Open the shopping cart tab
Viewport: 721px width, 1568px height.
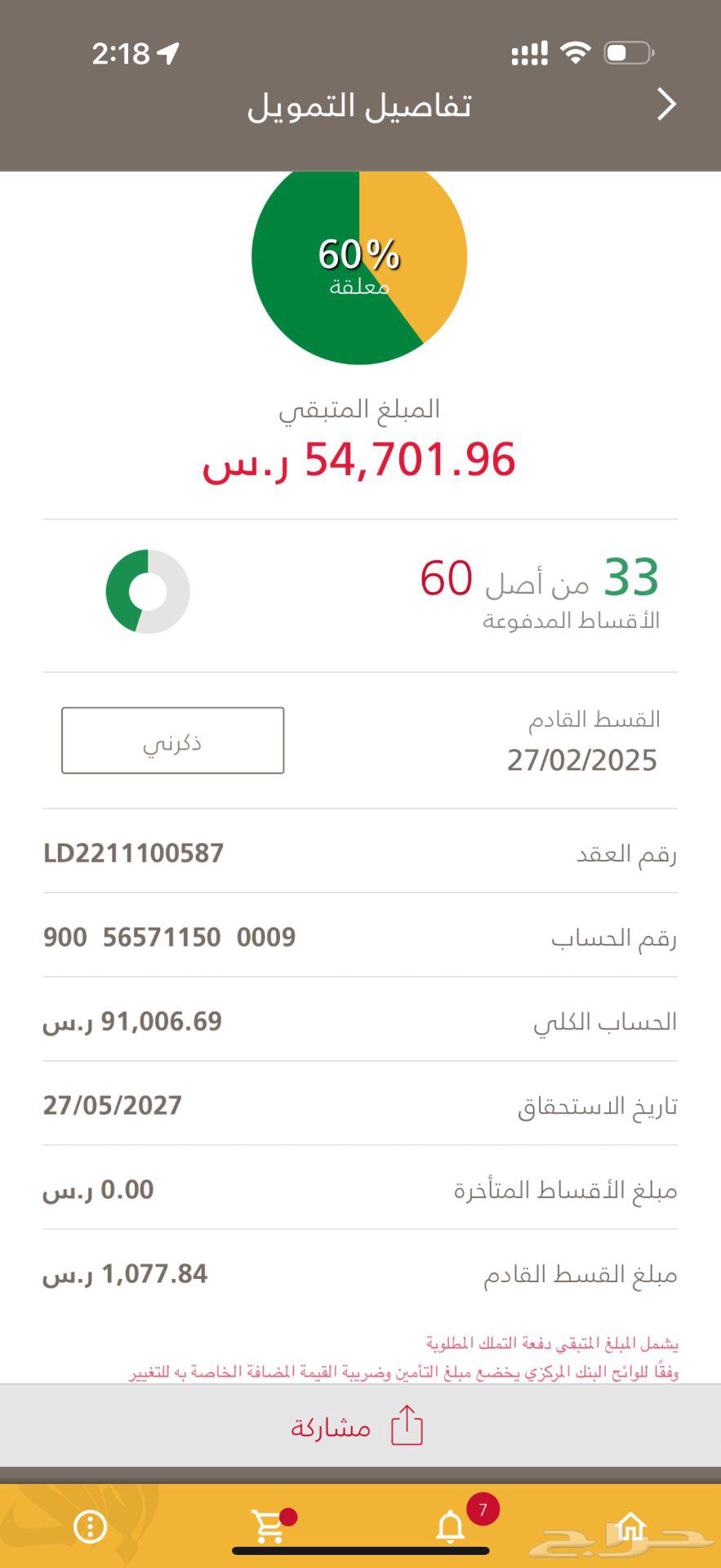(x=268, y=1526)
